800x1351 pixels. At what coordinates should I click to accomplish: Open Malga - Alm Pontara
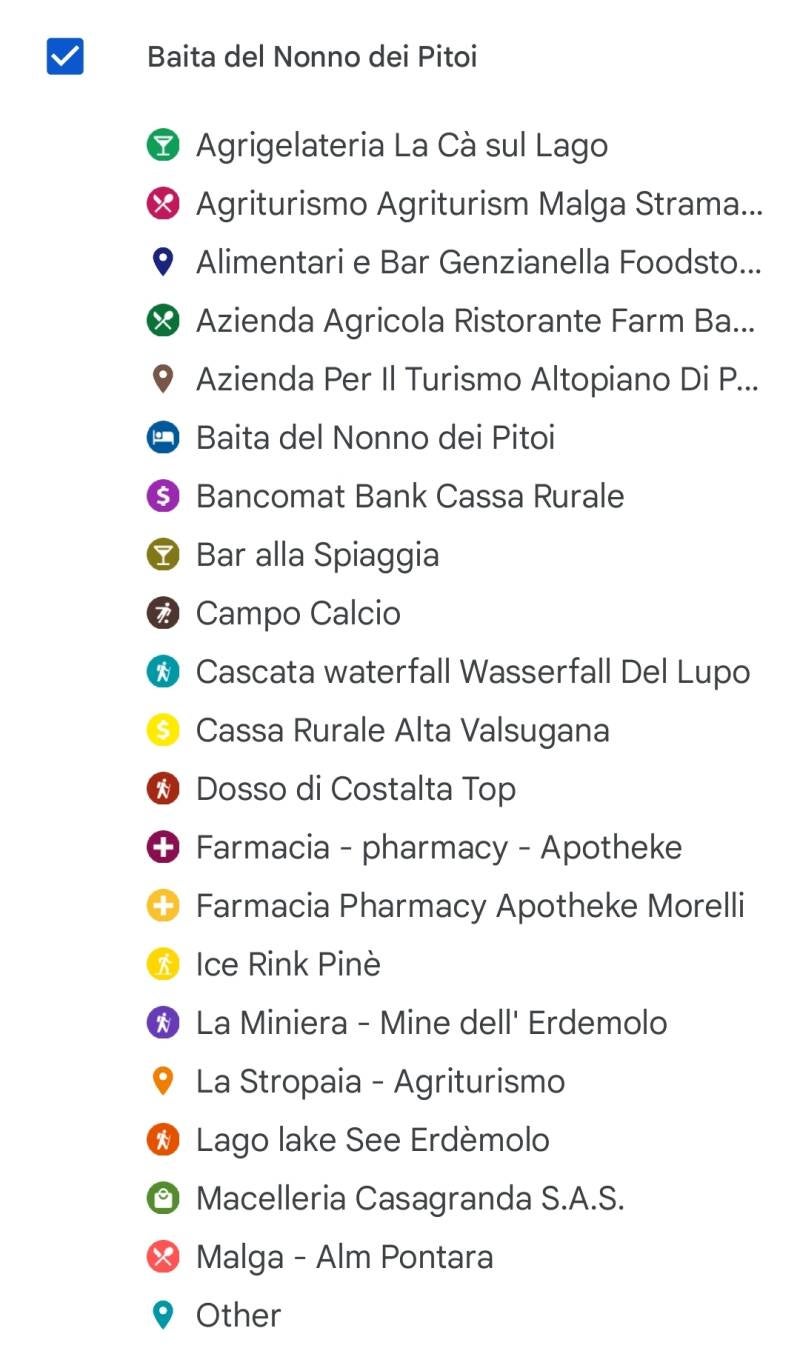click(344, 1257)
